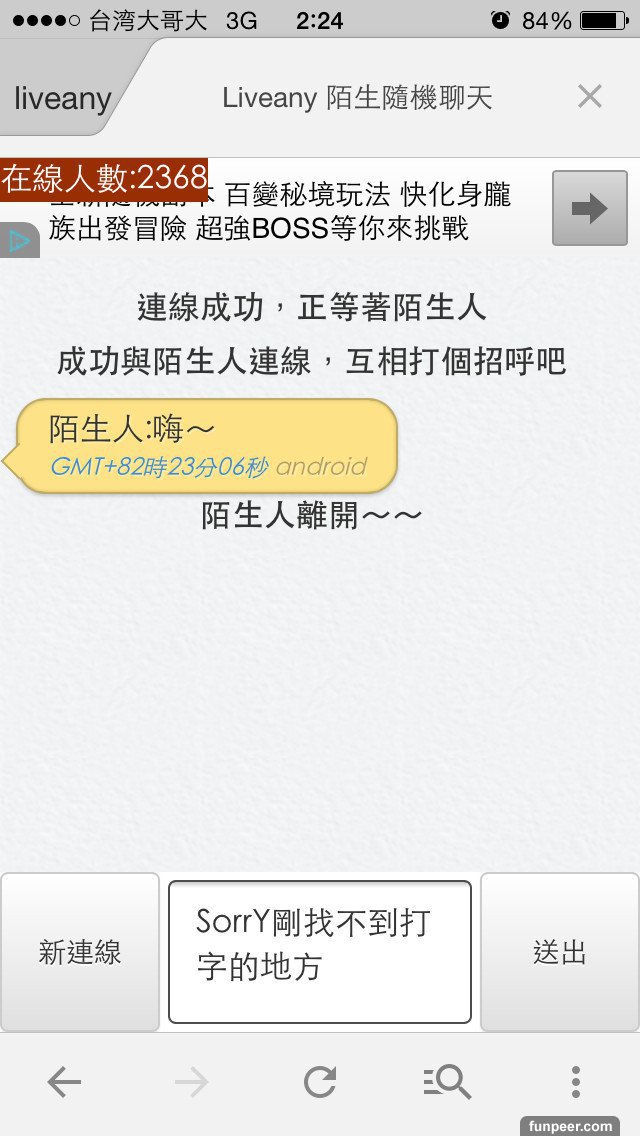
Task: Send the message with 送出
Action: pyautogui.click(x=560, y=952)
